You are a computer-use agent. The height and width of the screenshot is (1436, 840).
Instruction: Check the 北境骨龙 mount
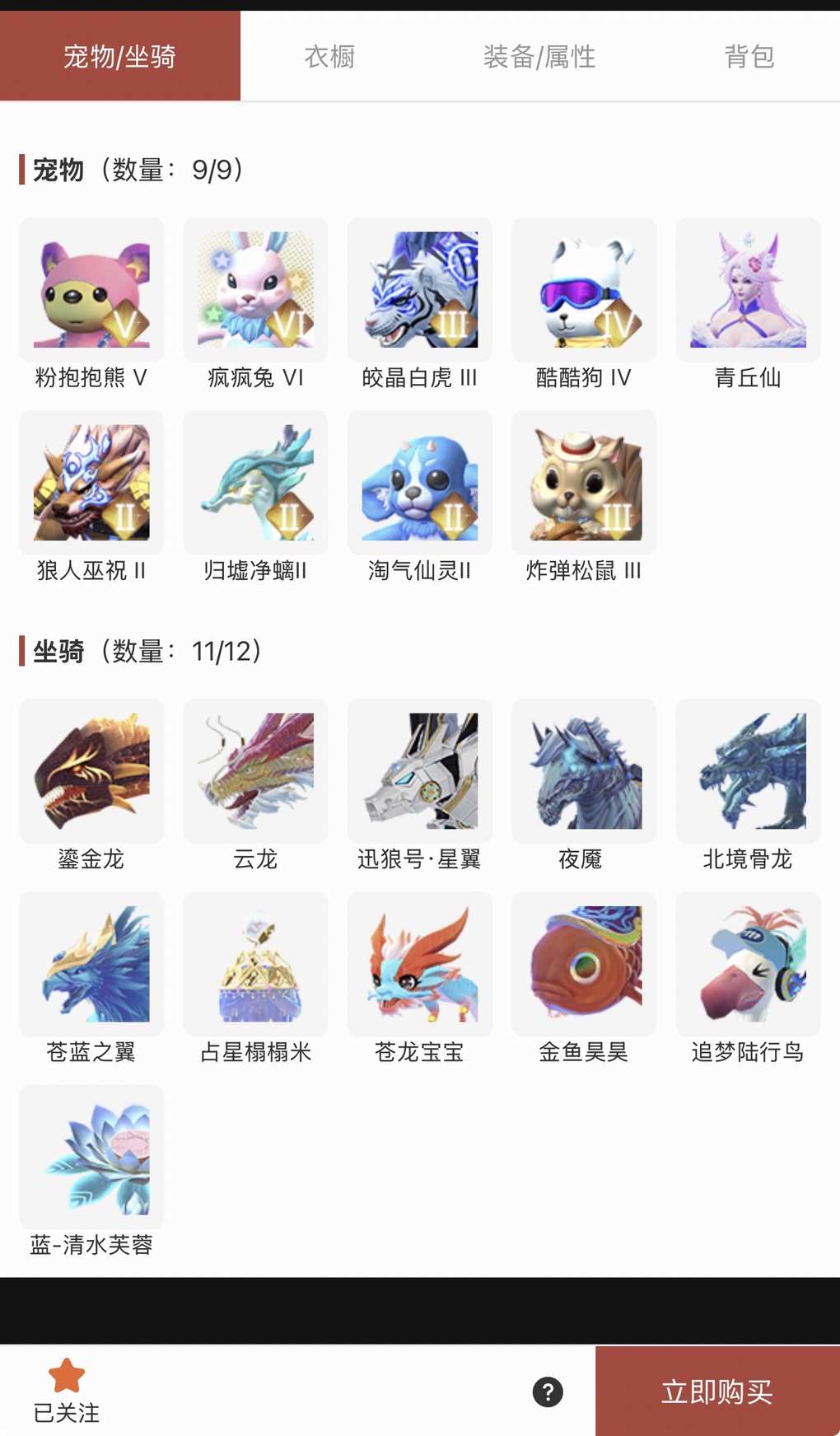tap(748, 771)
